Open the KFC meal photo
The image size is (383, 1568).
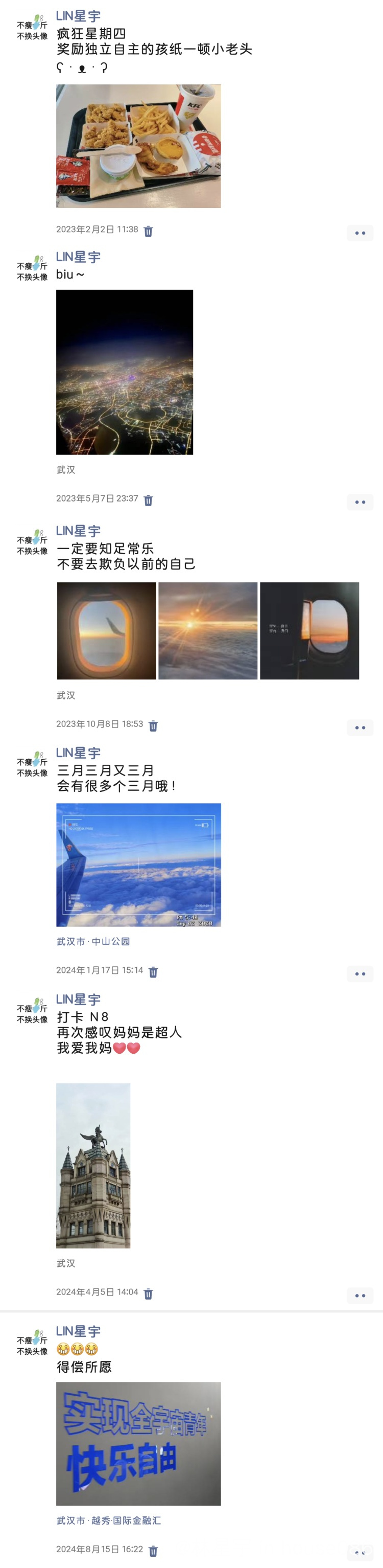[x=138, y=146]
